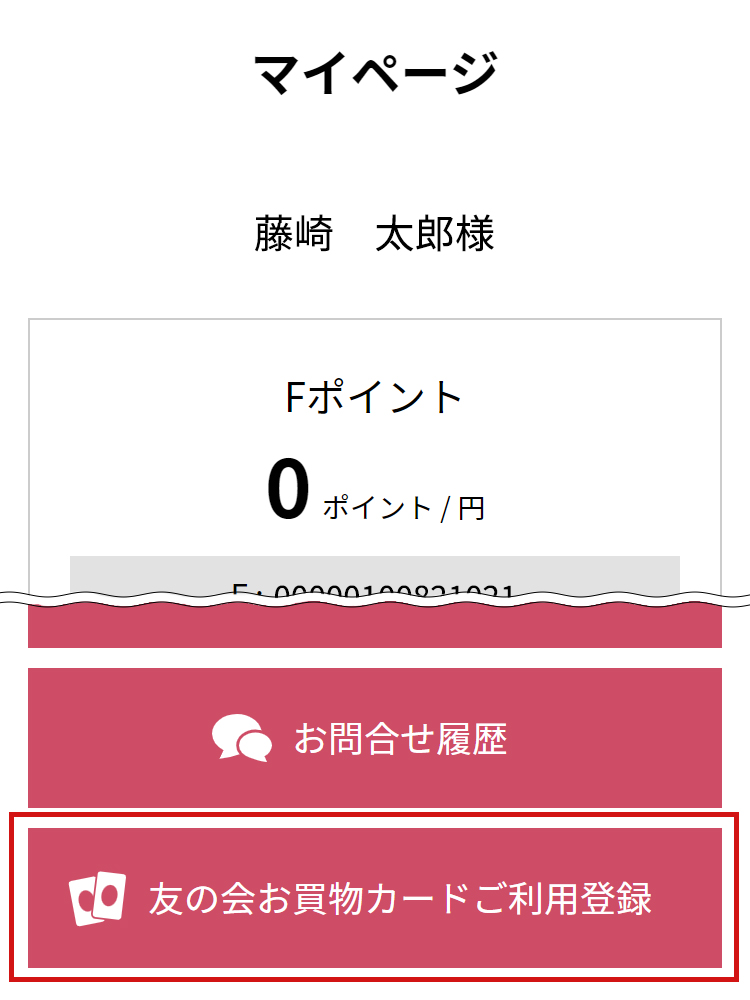The width and height of the screenshot is (750, 1000).
Task: Open 友の会お買物カードご利用登録 card registration
Action: [375, 898]
